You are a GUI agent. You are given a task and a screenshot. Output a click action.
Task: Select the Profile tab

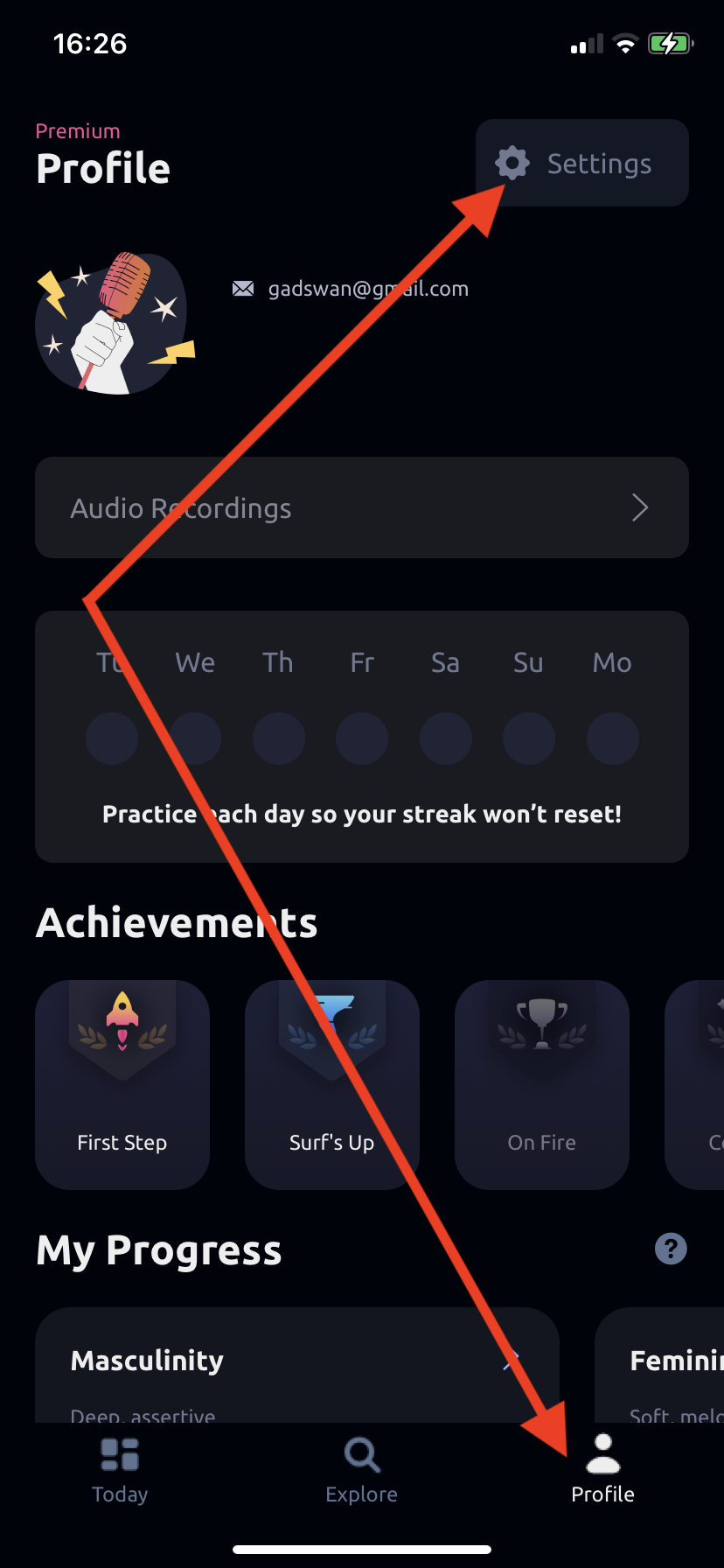(602, 1470)
